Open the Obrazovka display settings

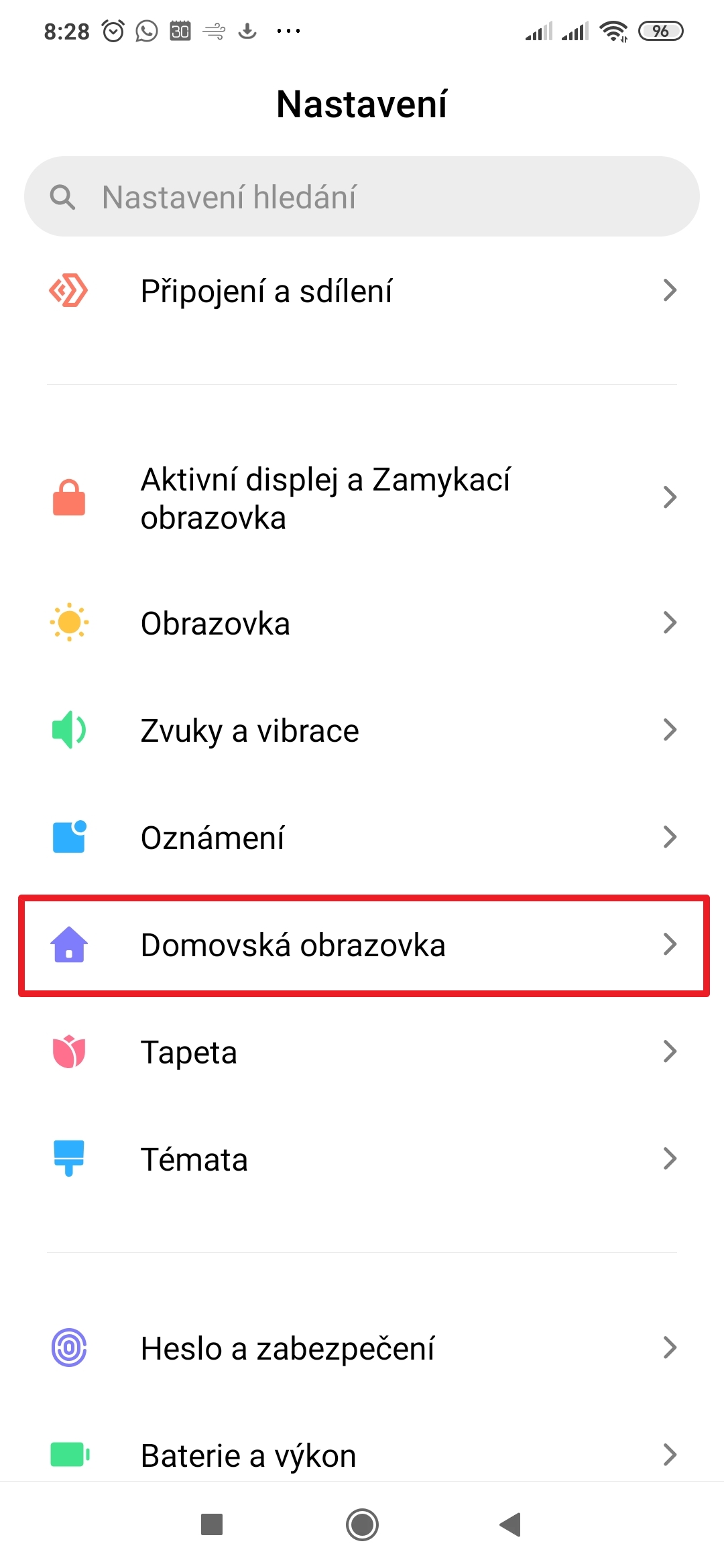pyautogui.click(x=362, y=623)
